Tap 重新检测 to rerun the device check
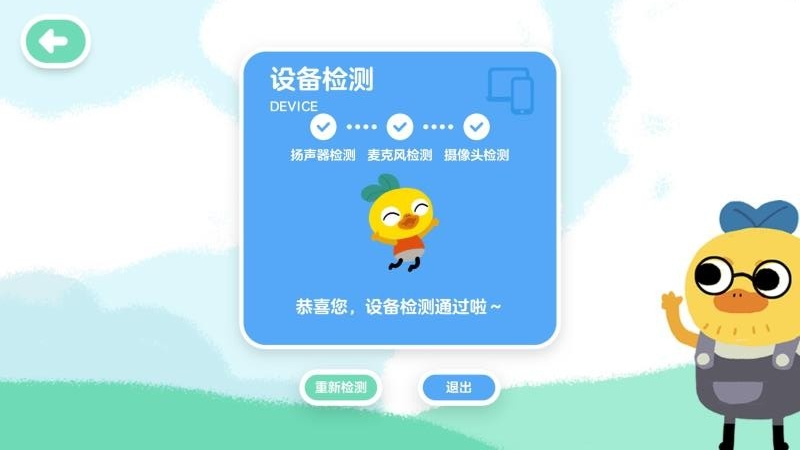Image resolution: width=800 pixels, height=450 pixels. [x=341, y=388]
